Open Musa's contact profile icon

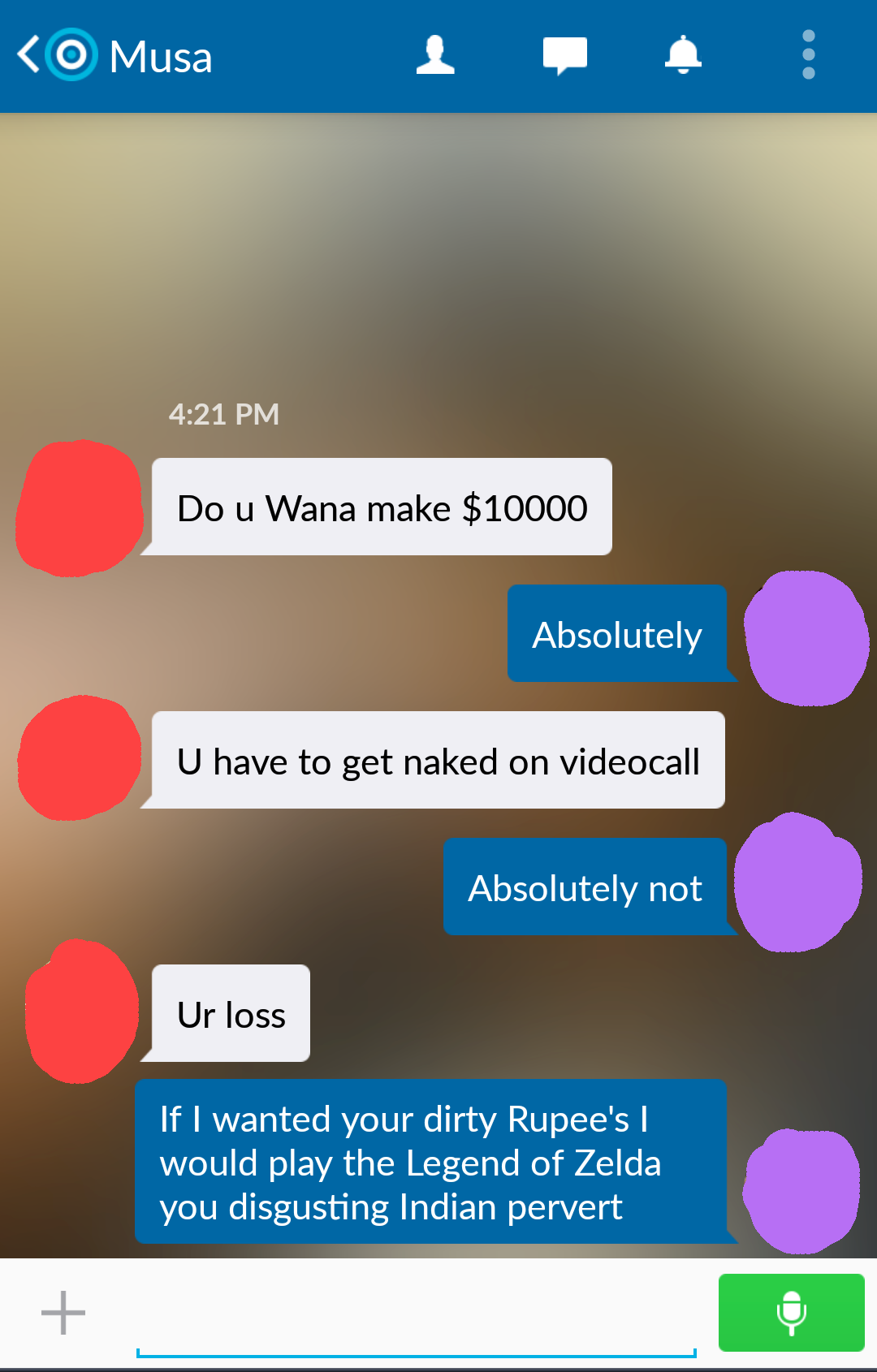tap(435, 55)
